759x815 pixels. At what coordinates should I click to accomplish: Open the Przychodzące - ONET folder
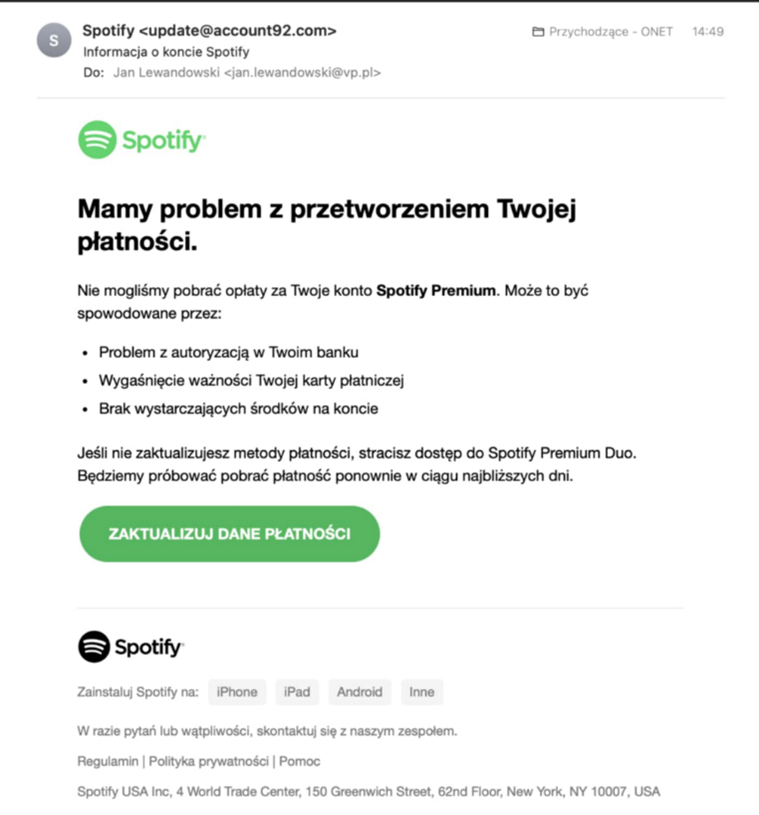602,32
